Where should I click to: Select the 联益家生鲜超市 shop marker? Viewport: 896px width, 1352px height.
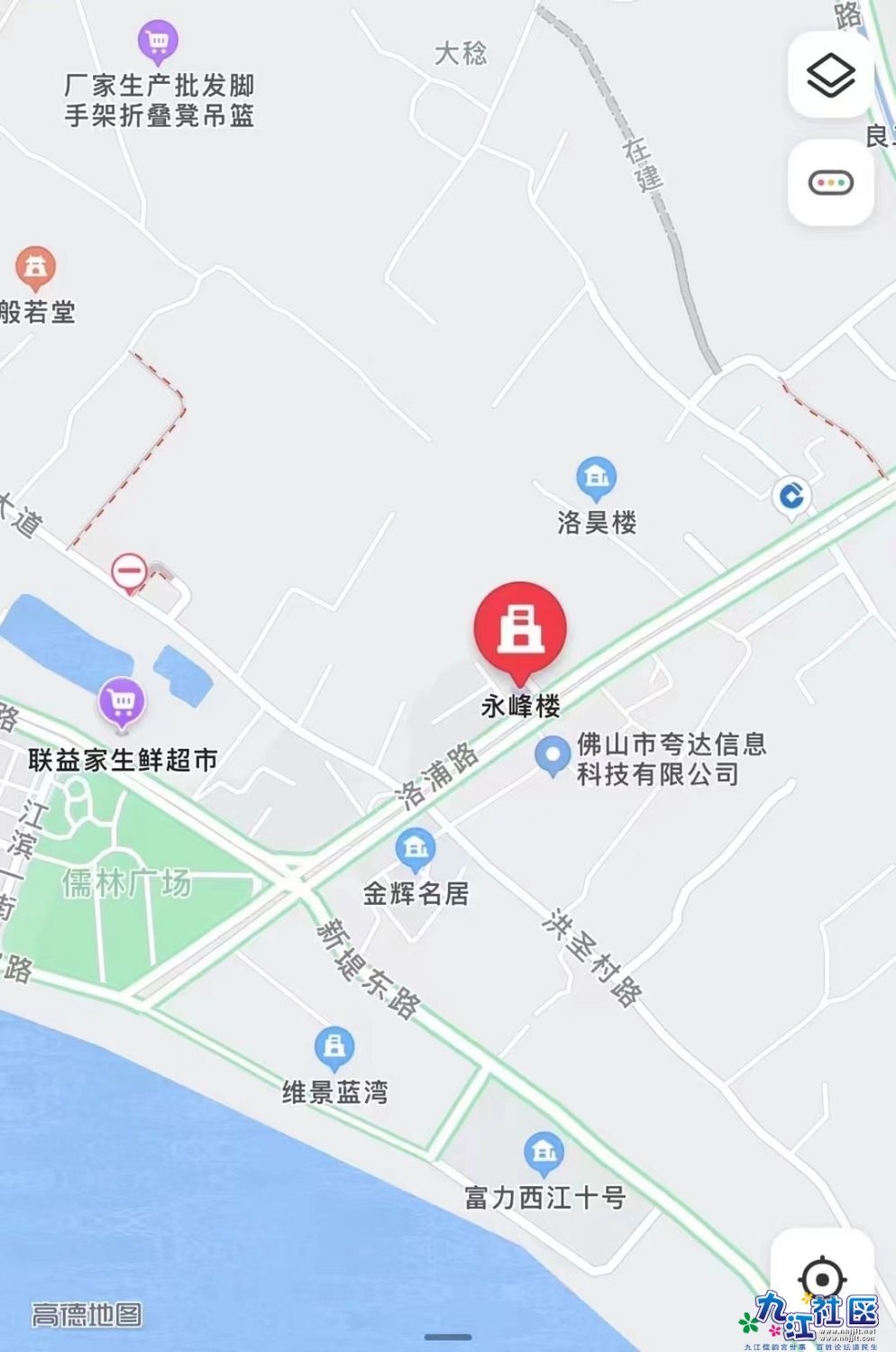[122, 704]
